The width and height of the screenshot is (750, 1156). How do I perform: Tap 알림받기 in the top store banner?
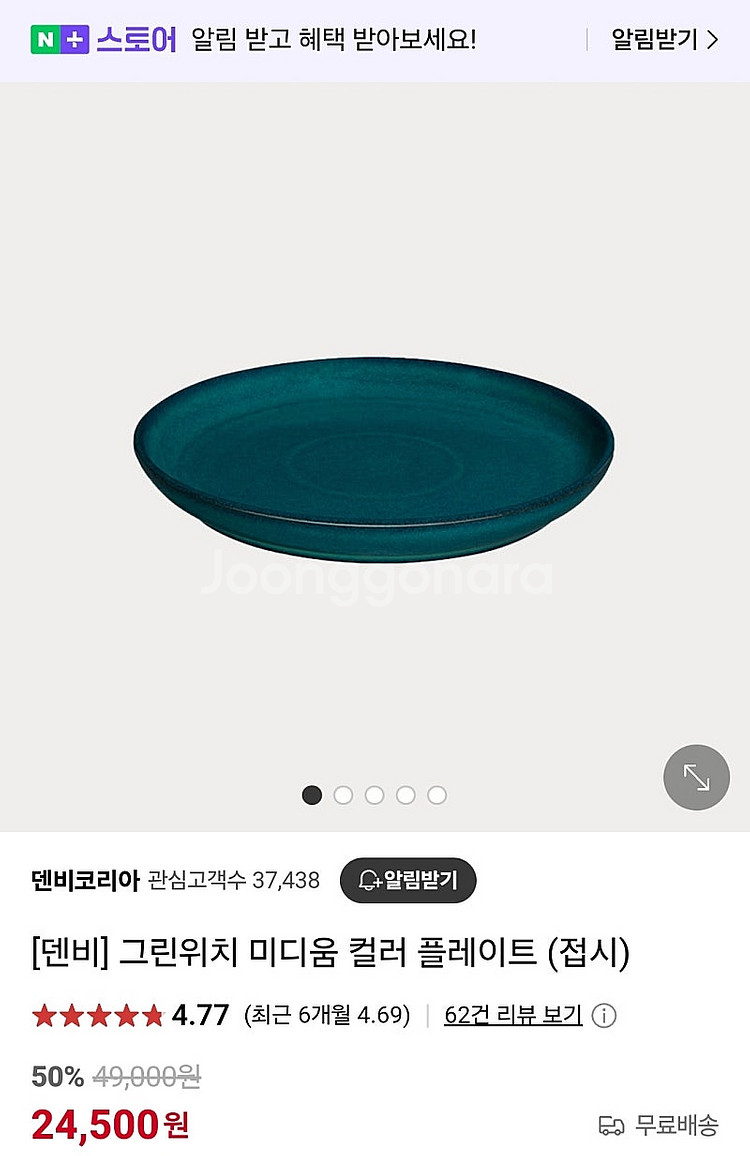tap(664, 40)
